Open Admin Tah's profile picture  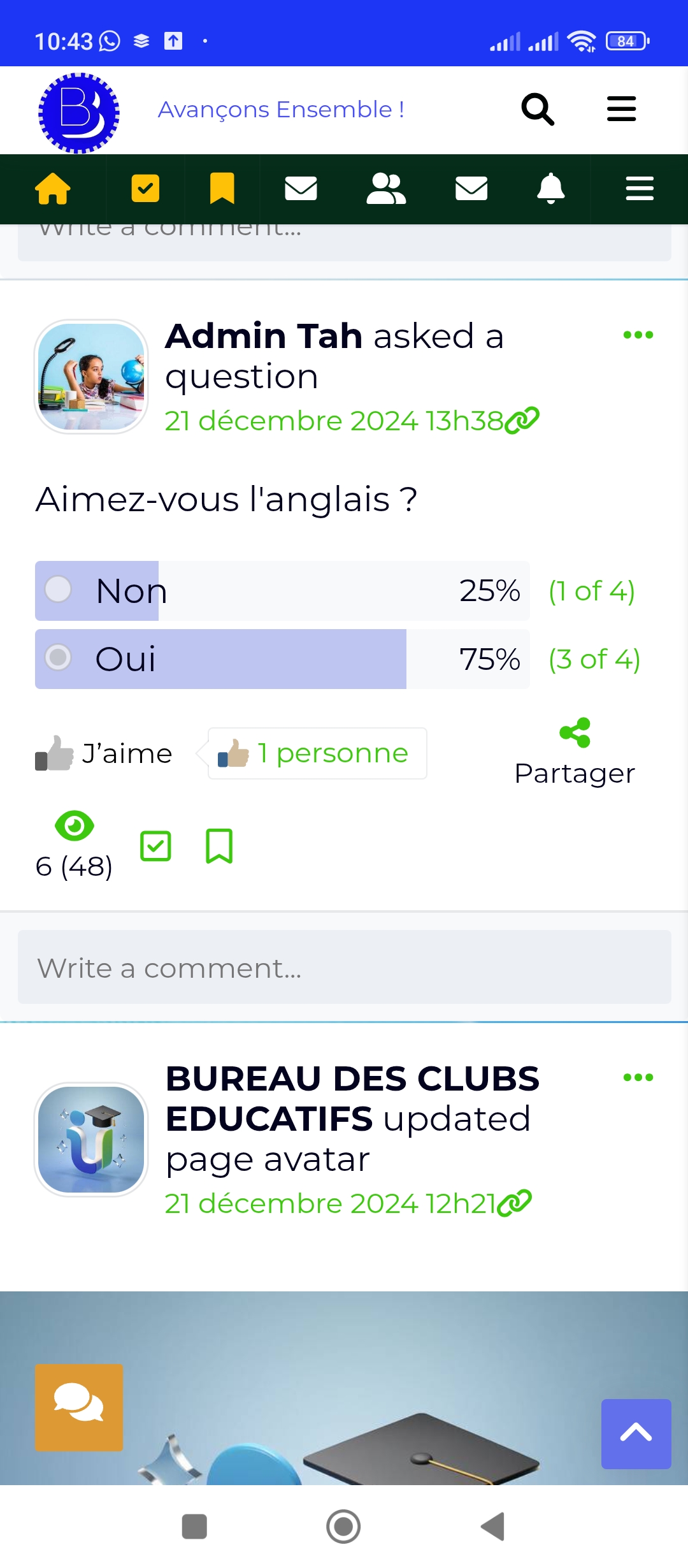[x=91, y=377]
